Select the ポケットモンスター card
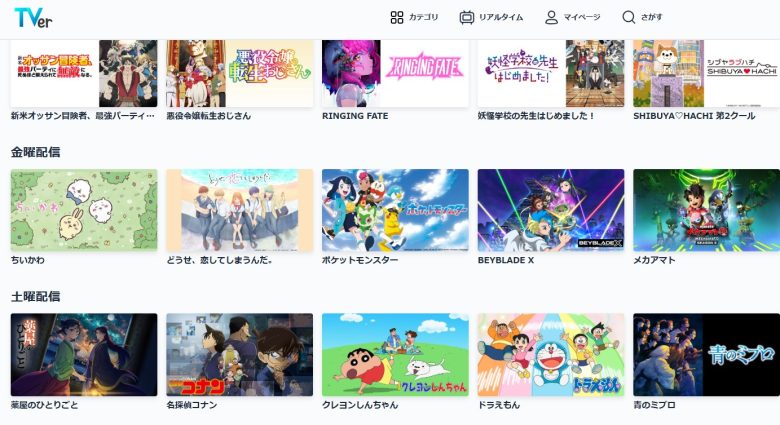 395,210
